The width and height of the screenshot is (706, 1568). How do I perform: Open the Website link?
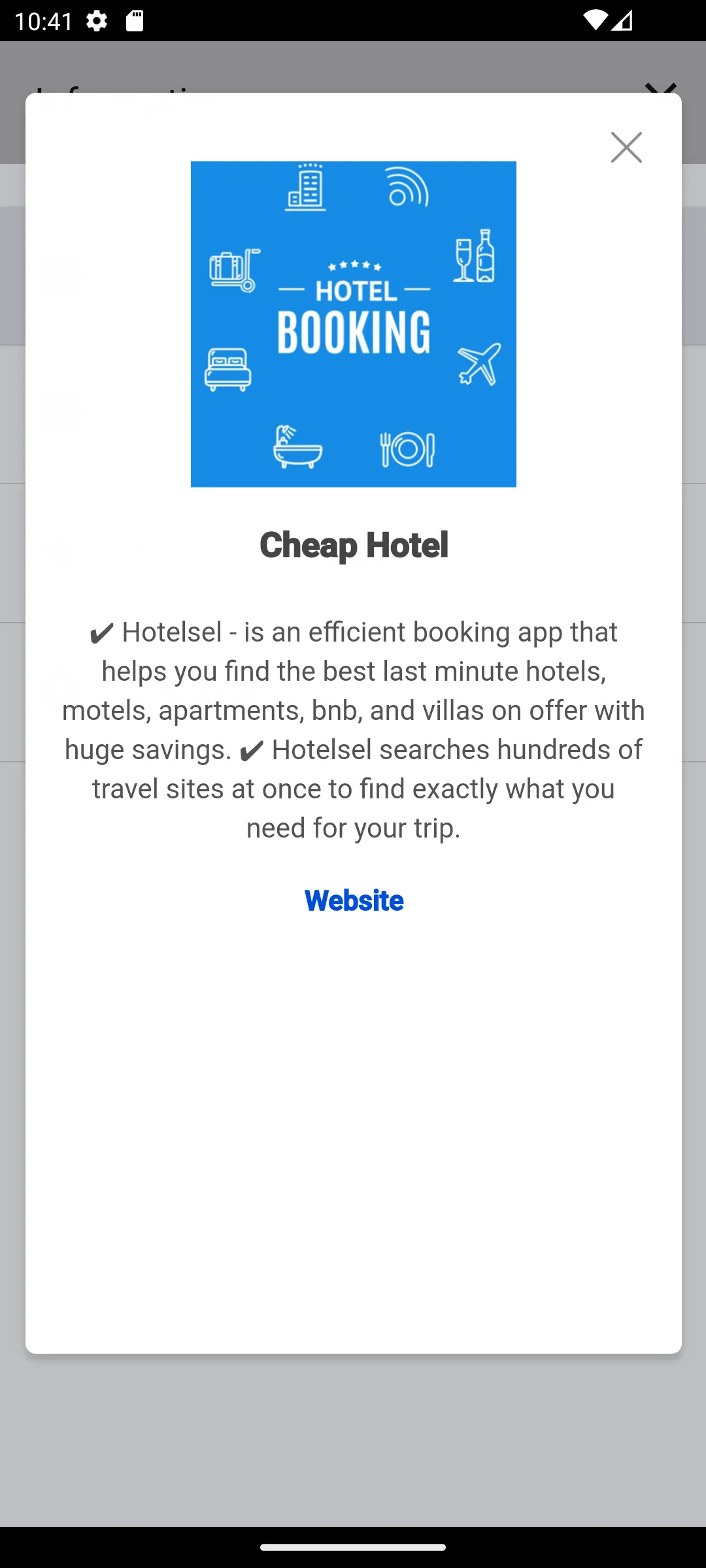[x=354, y=900]
